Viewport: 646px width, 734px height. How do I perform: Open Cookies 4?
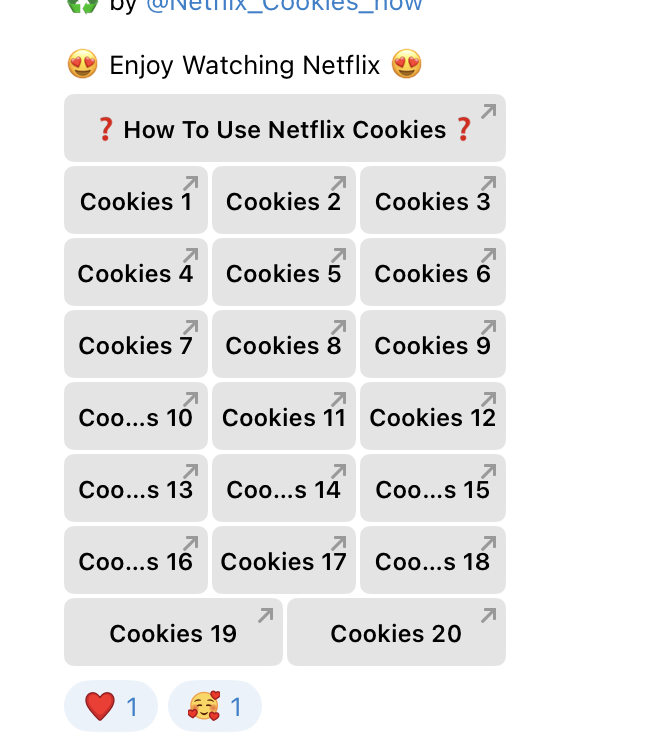(136, 273)
